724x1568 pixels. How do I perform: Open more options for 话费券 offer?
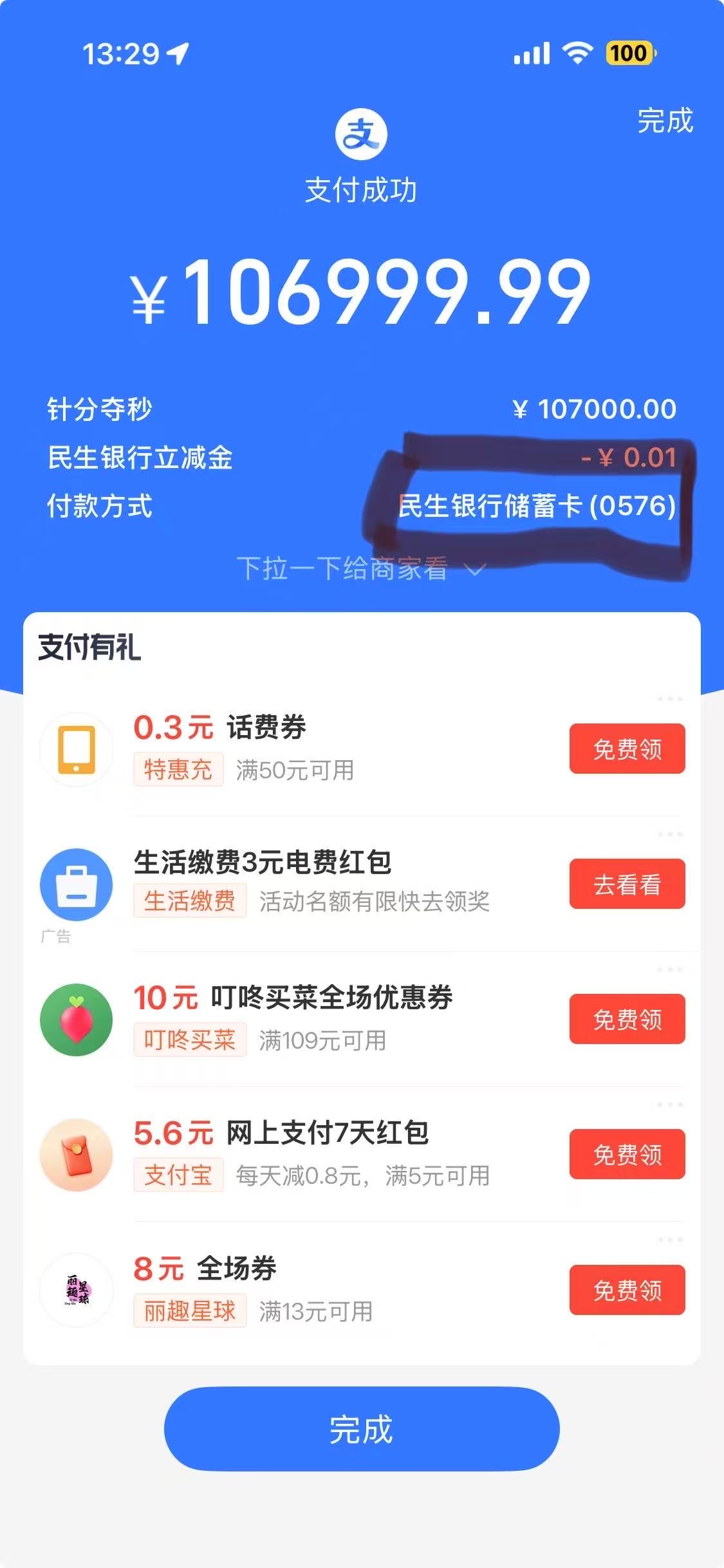pyautogui.click(x=669, y=699)
